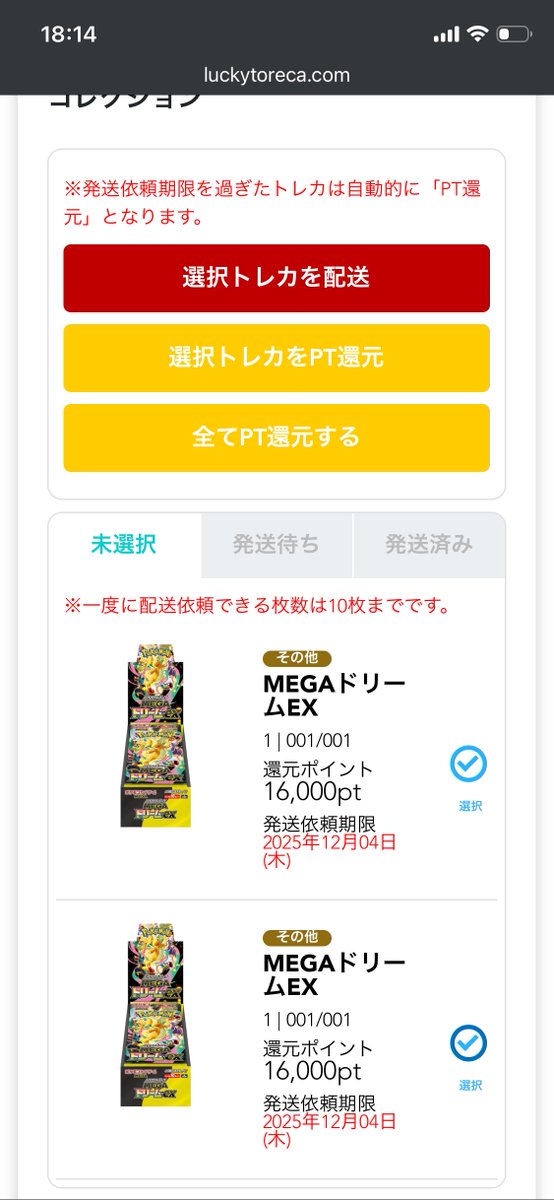The width and height of the screenshot is (554, 1200).
Task: Switch to the 発送待ち tab
Action: 277,545
